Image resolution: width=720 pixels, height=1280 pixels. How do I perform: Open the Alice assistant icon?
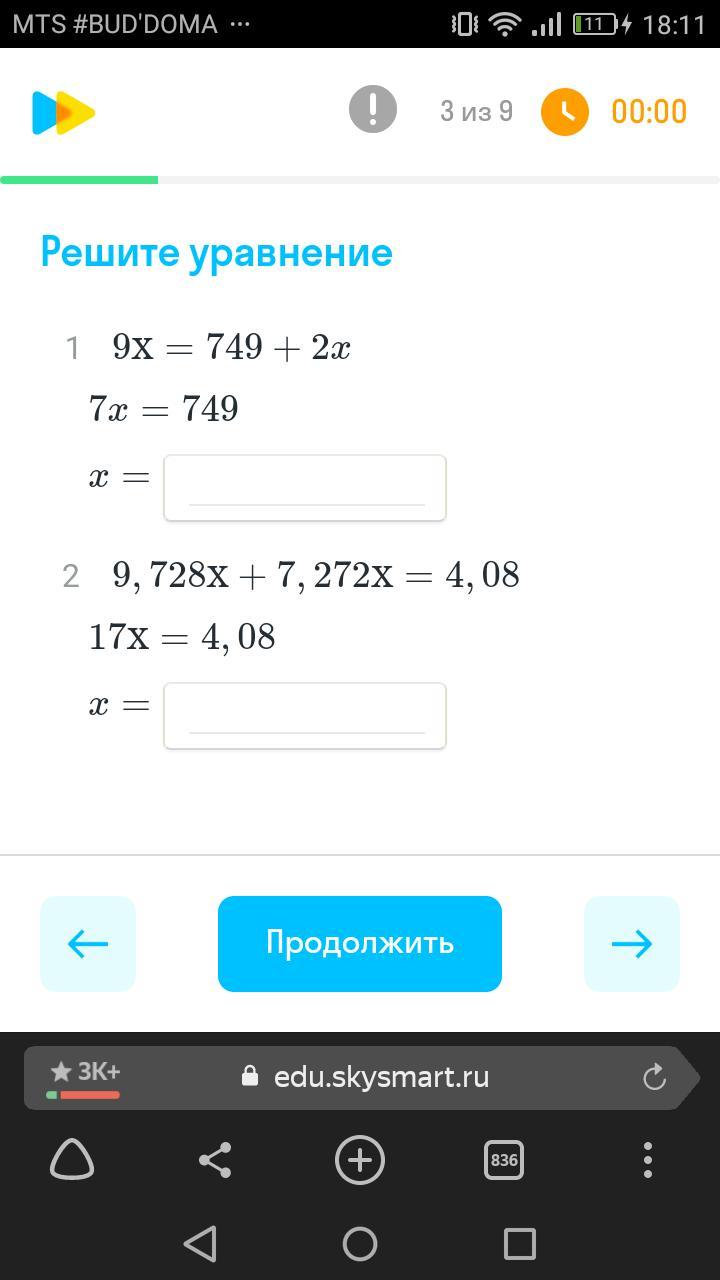(72, 1160)
